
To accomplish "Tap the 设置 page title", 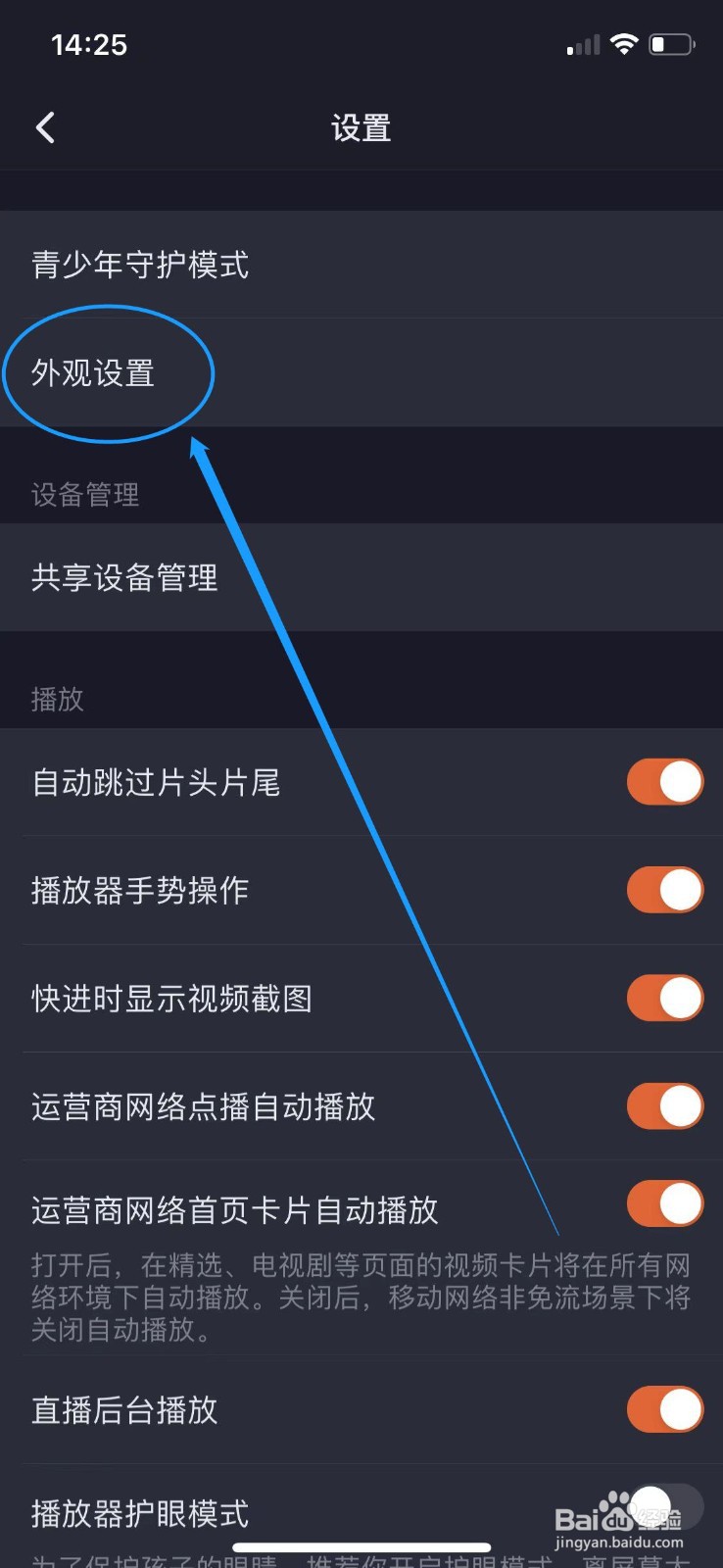I will tap(361, 127).
